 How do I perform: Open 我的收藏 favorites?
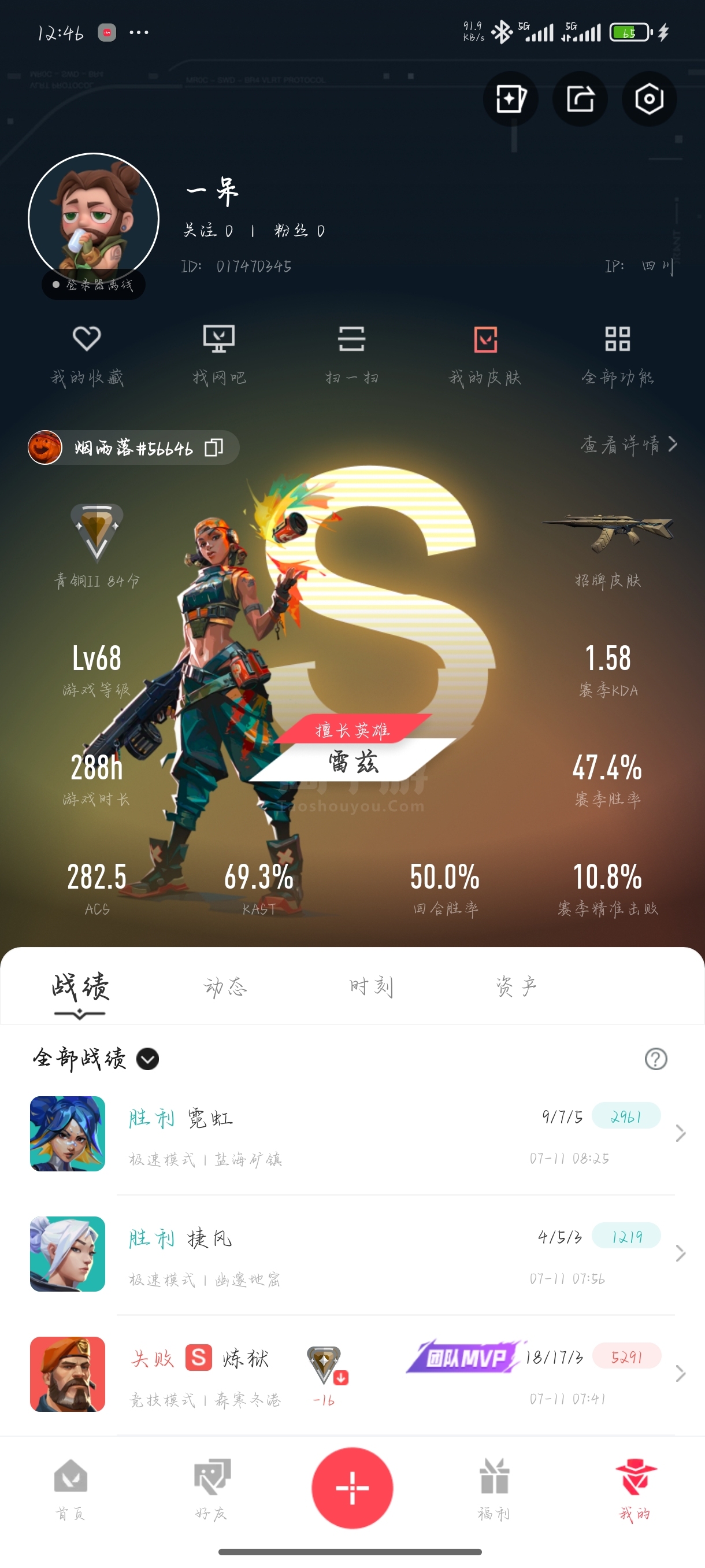click(87, 356)
